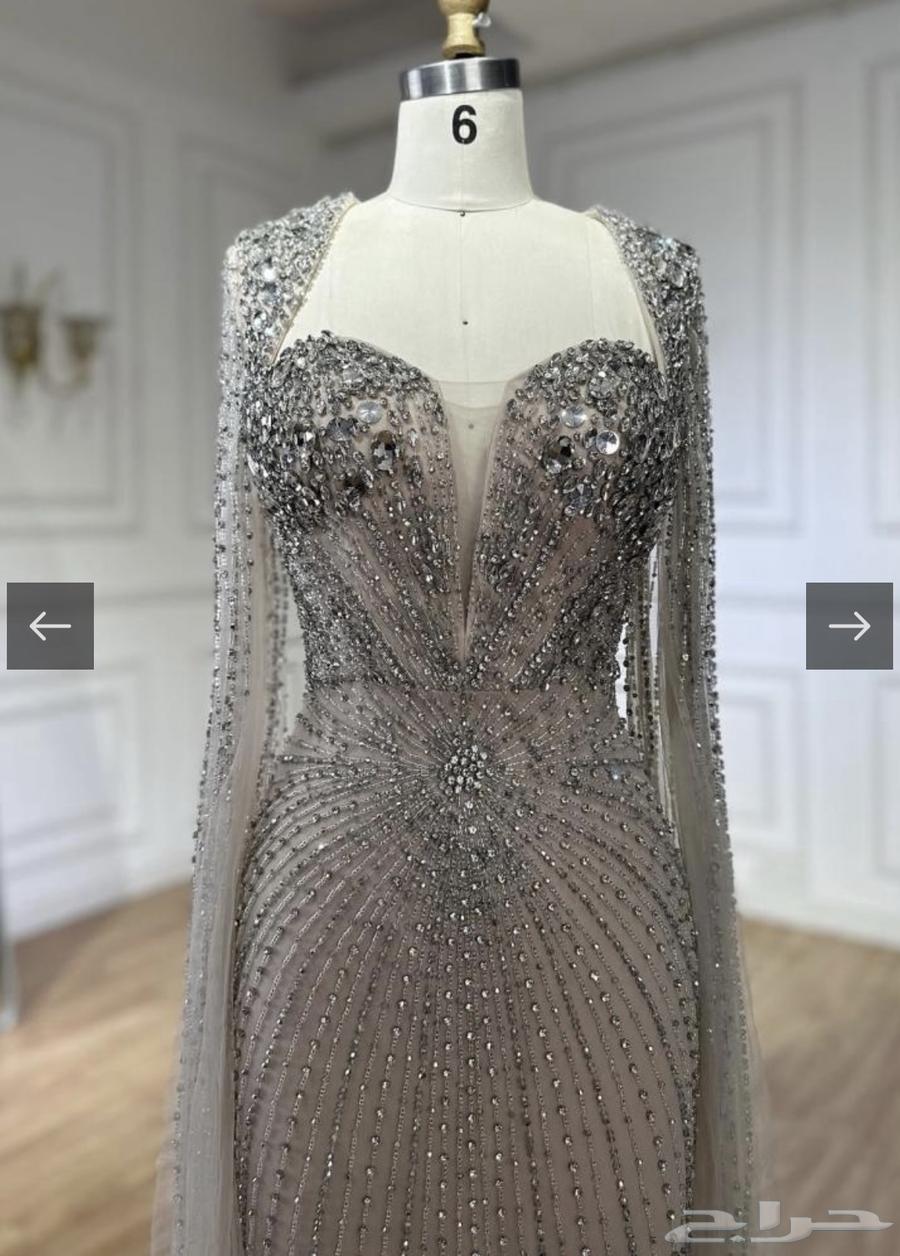Go to the previous dress photo

click(x=50, y=626)
